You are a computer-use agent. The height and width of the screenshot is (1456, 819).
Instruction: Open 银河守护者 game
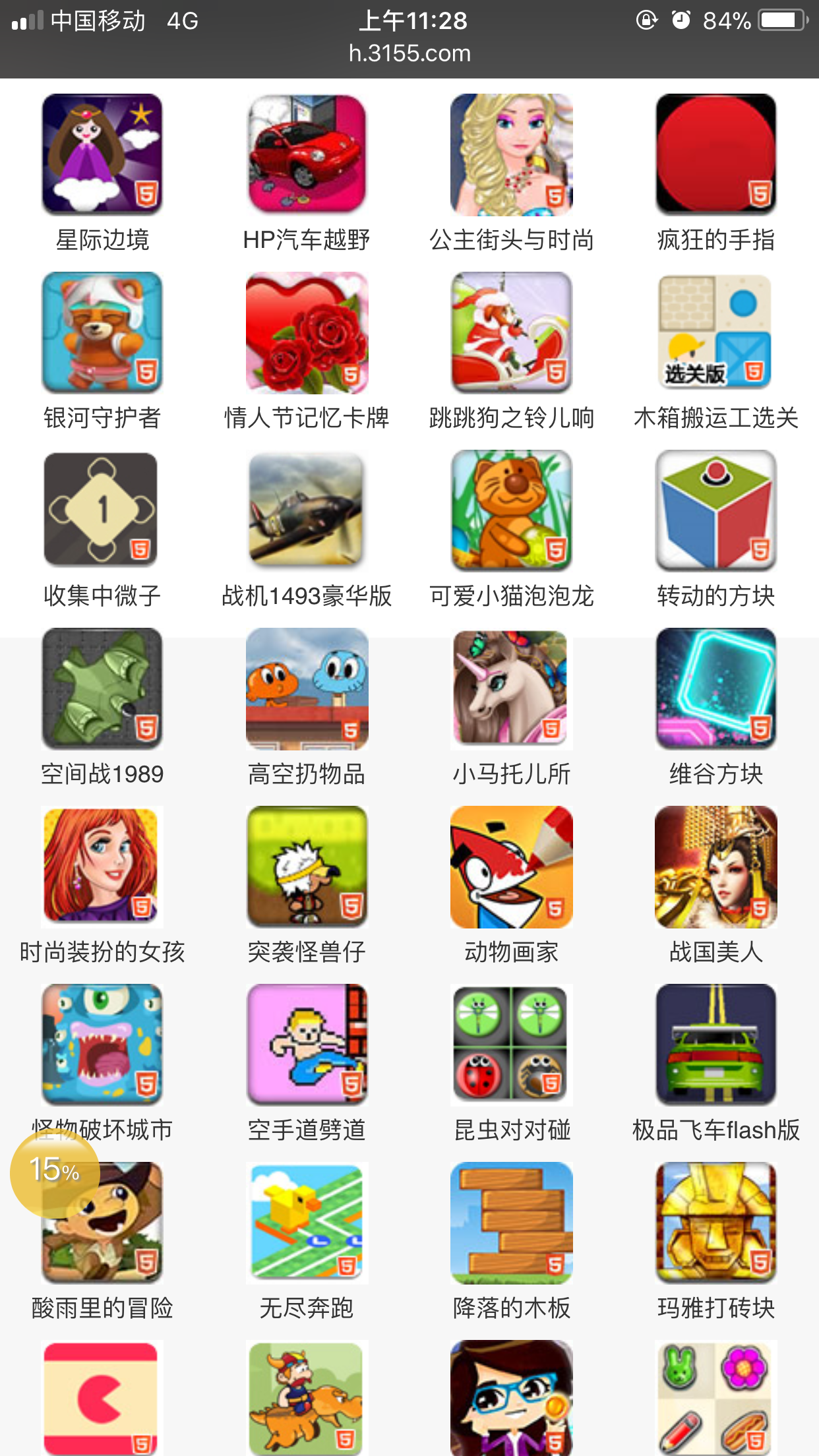pos(102,333)
